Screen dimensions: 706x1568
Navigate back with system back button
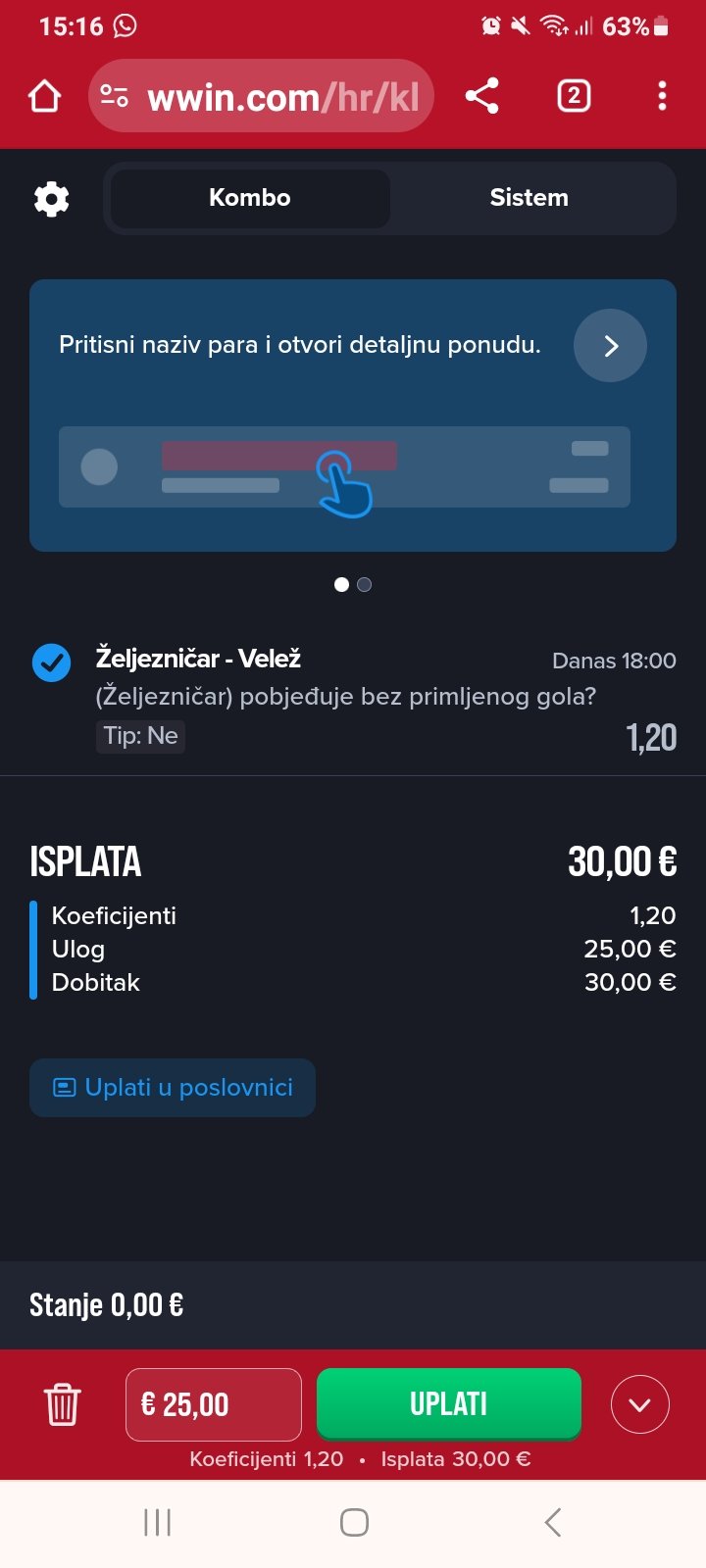552,1522
